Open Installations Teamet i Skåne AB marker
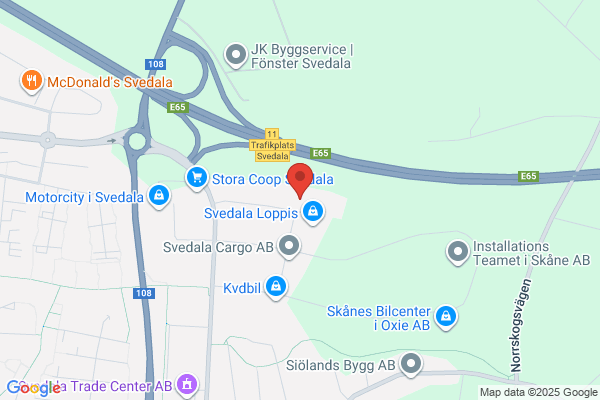The height and width of the screenshot is (400, 600). (x=458, y=251)
